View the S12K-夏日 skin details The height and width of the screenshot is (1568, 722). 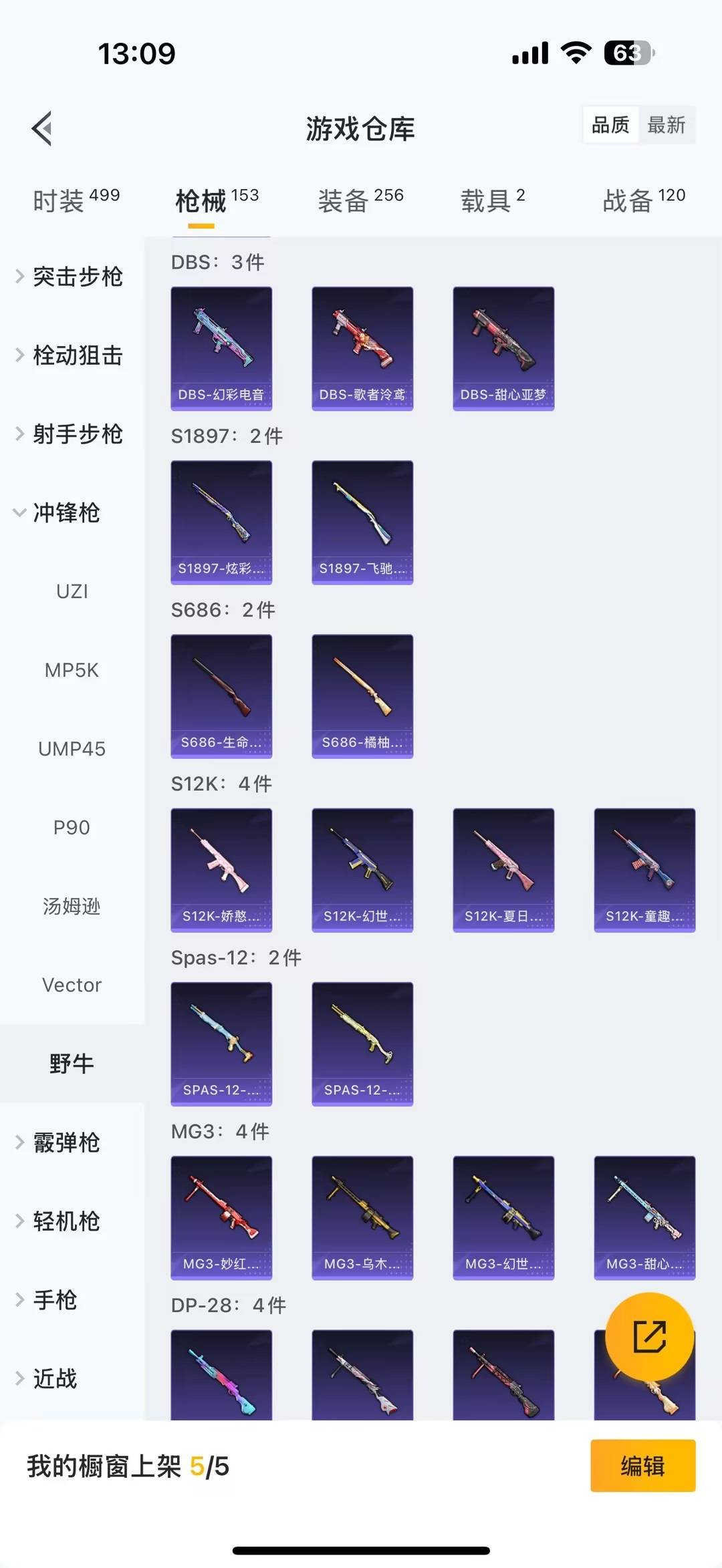[x=503, y=869]
